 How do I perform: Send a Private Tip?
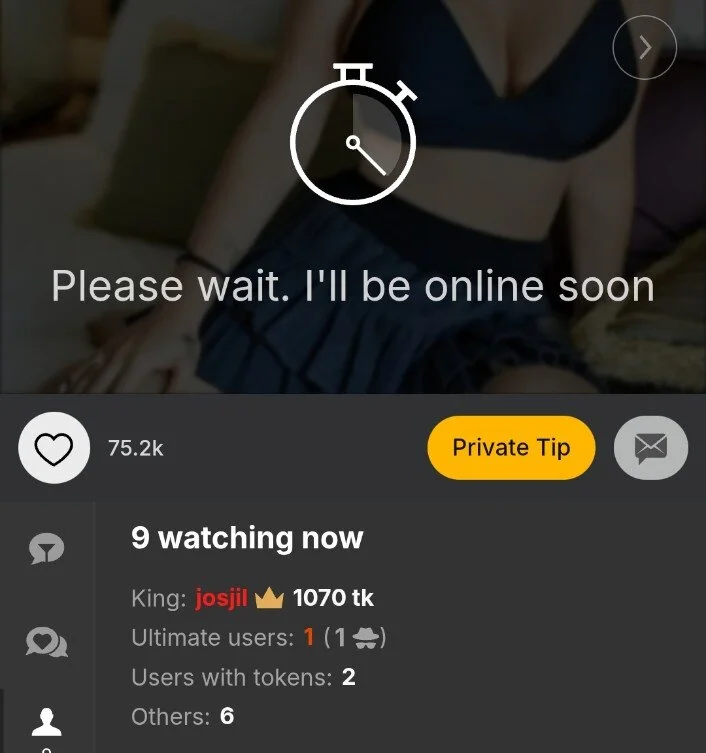[511, 447]
